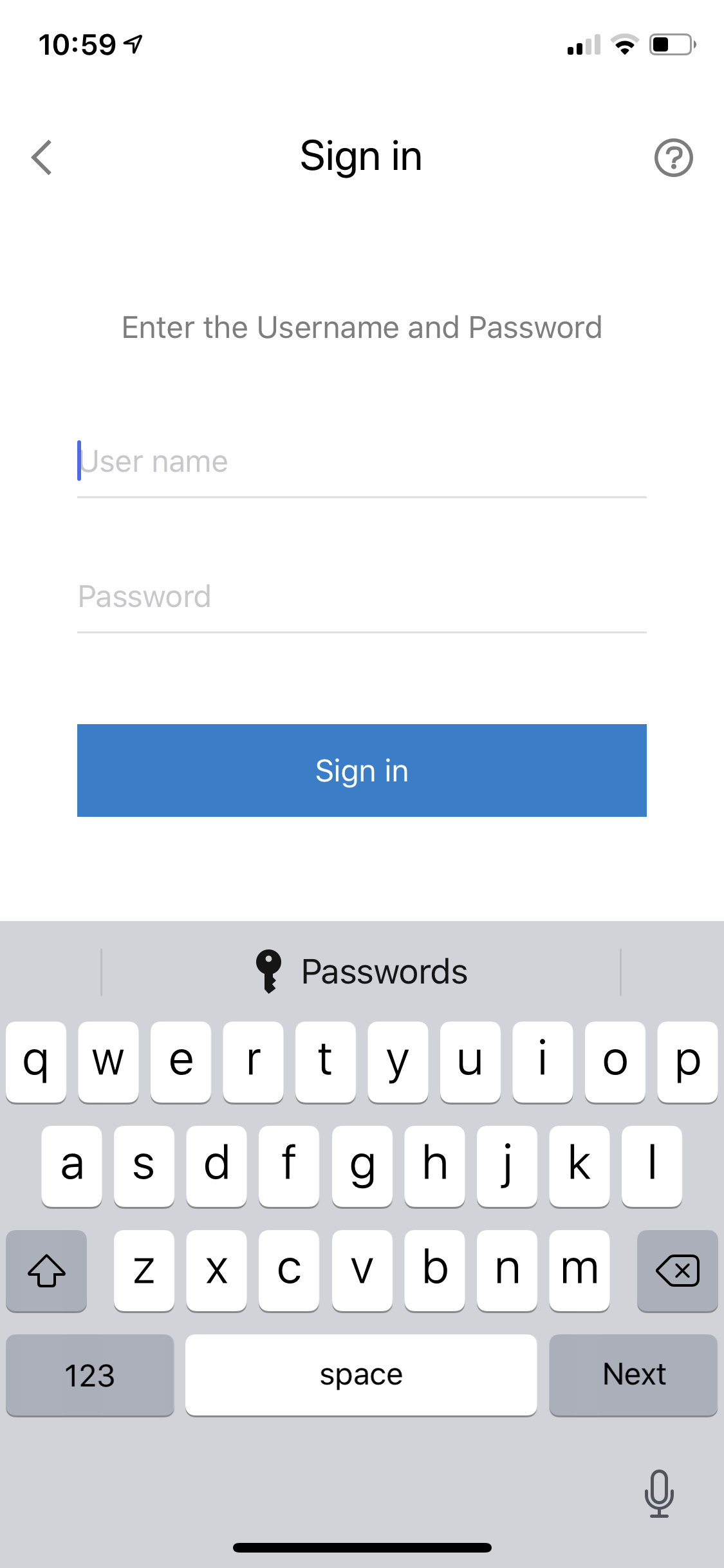Go back using the back arrow
Viewport: 724px width, 1568px height.
[42, 158]
